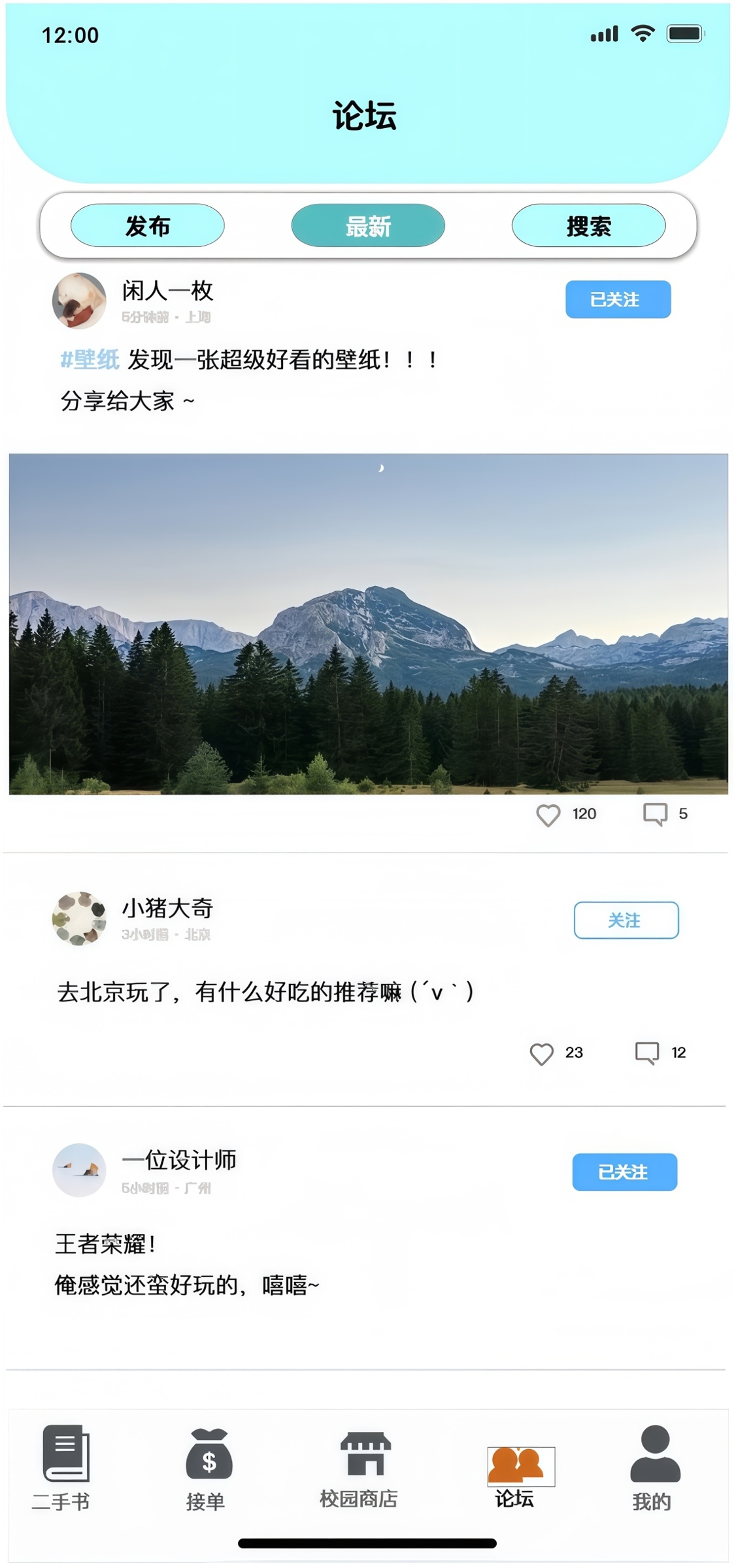Like 小猪大奇's Beijing post
736x1568 pixels.
[x=541, y=1053]
